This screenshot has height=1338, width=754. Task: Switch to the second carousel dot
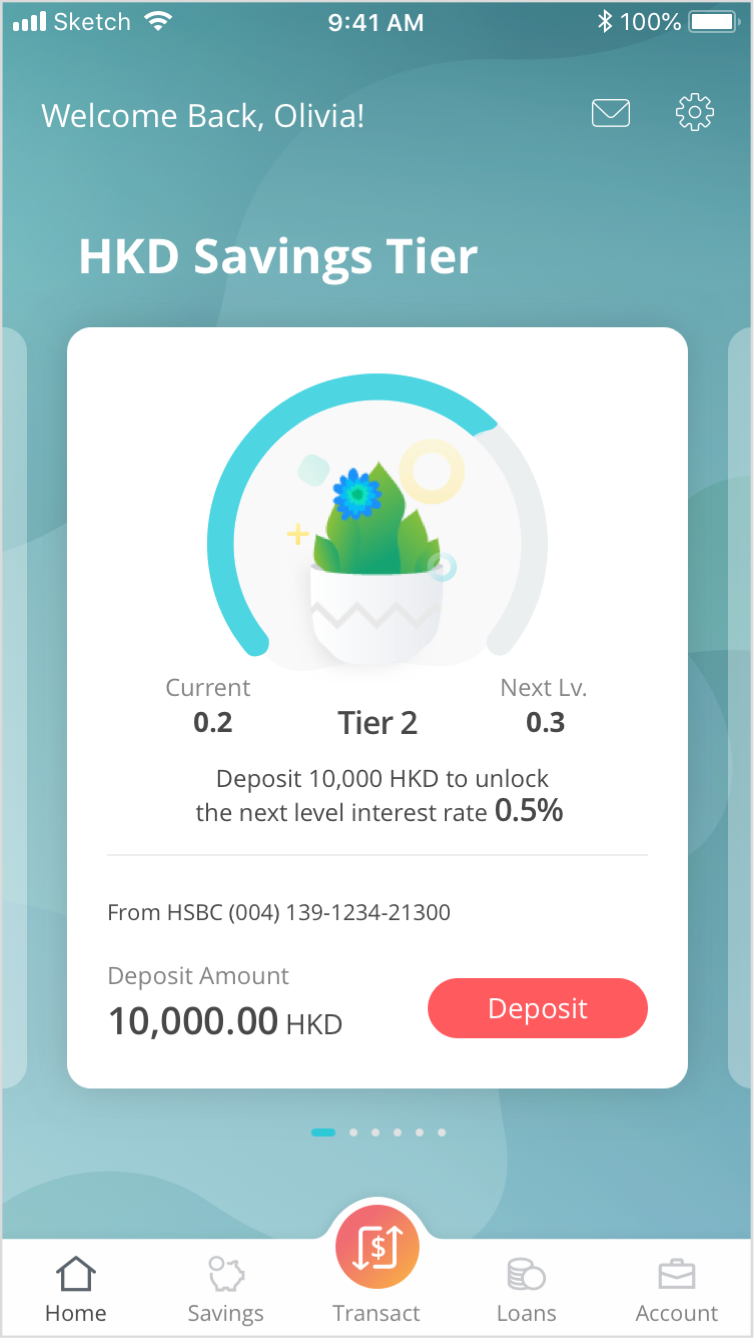point(353,1132)
